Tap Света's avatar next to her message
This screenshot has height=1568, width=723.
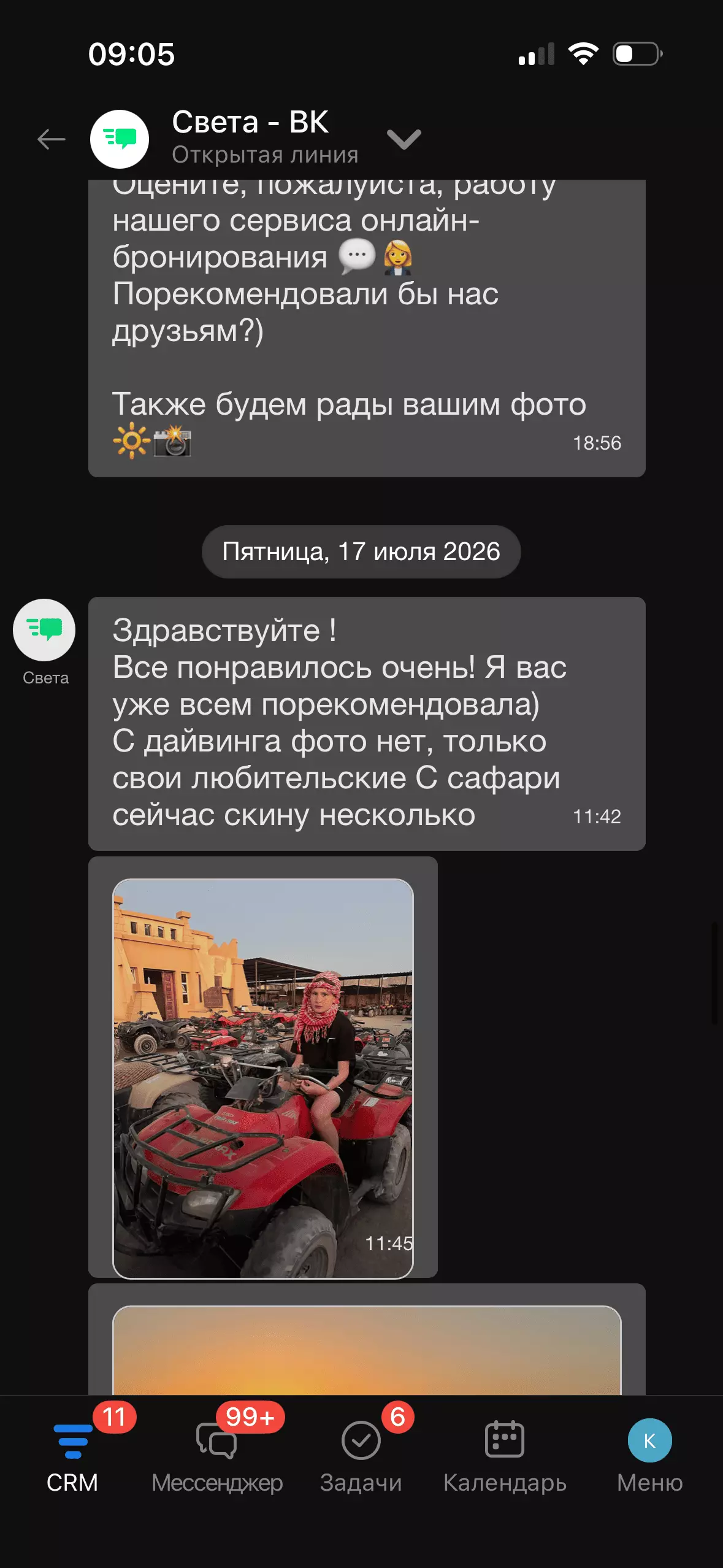[44, 630]
